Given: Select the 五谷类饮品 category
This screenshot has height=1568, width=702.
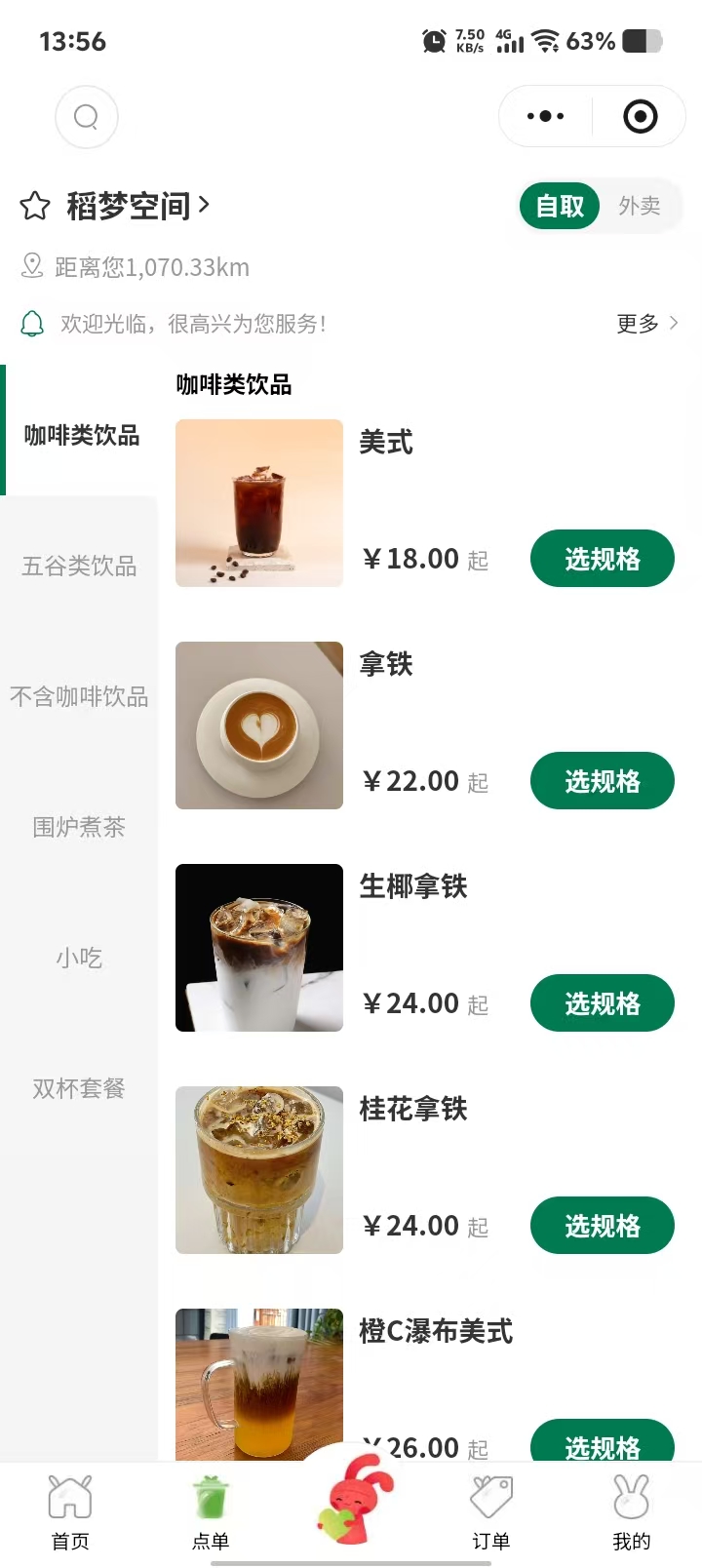Looking at the screenshot, I should [x=79, y=566].
